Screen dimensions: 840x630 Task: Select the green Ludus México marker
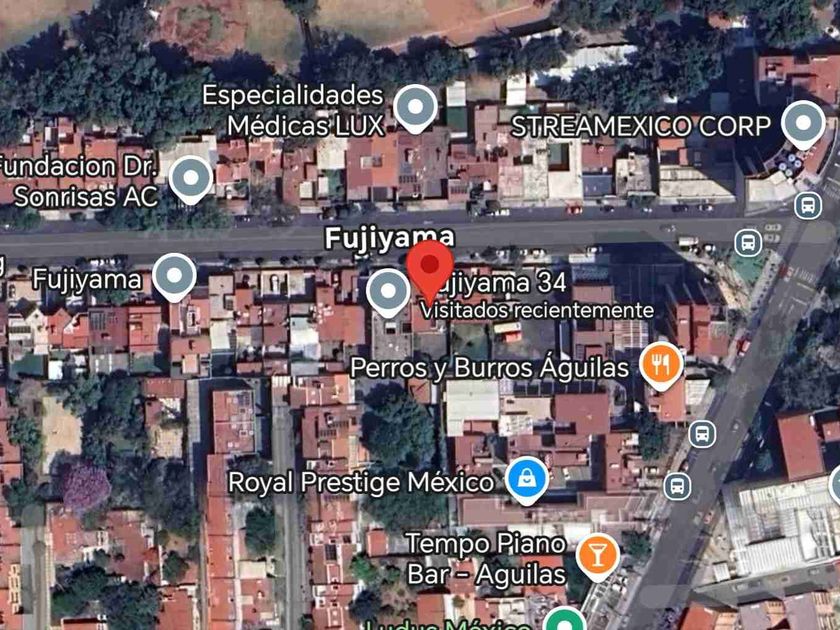click(x=564, y=621)
